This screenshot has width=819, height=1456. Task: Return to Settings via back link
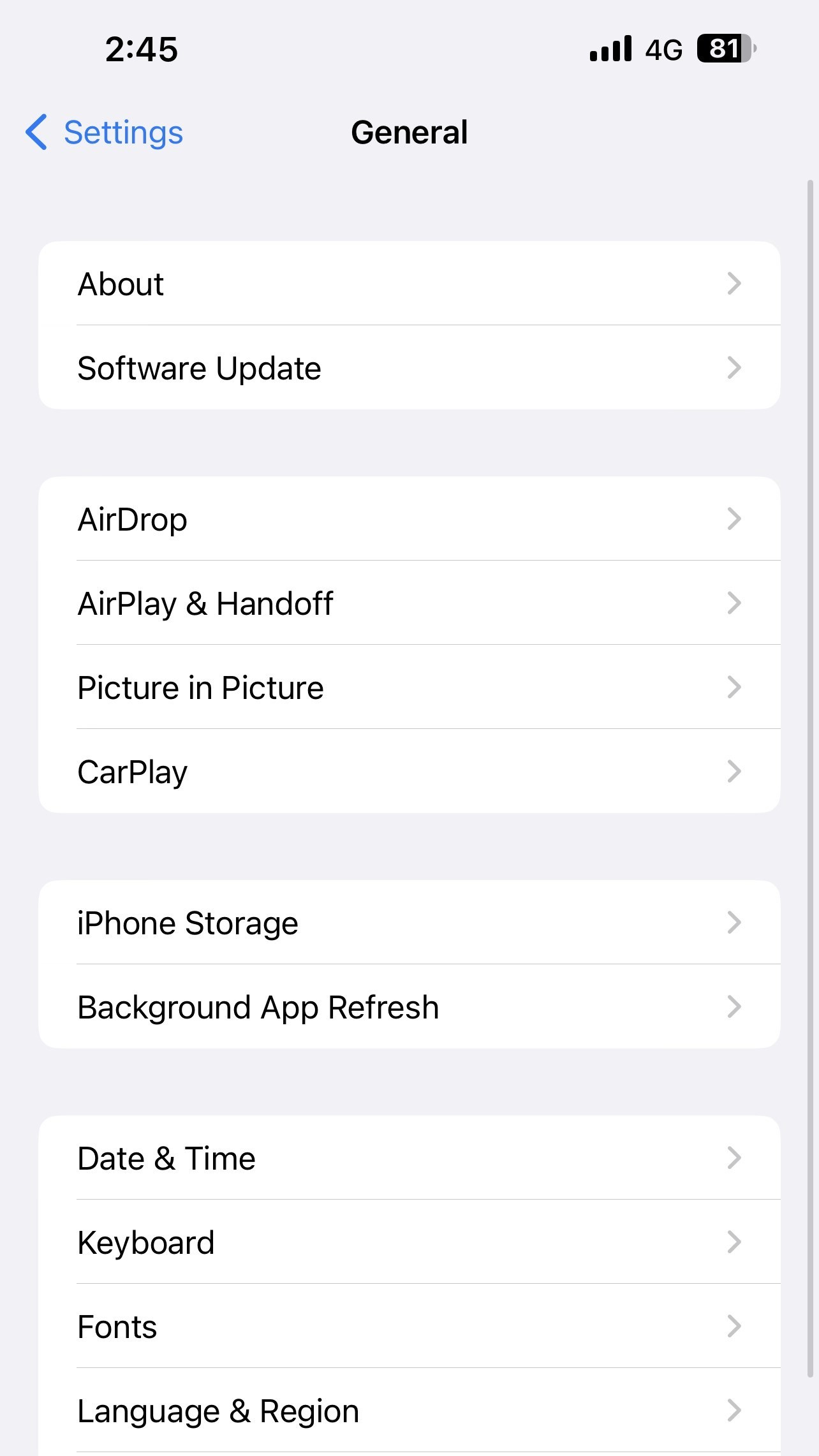click(122, 133)
